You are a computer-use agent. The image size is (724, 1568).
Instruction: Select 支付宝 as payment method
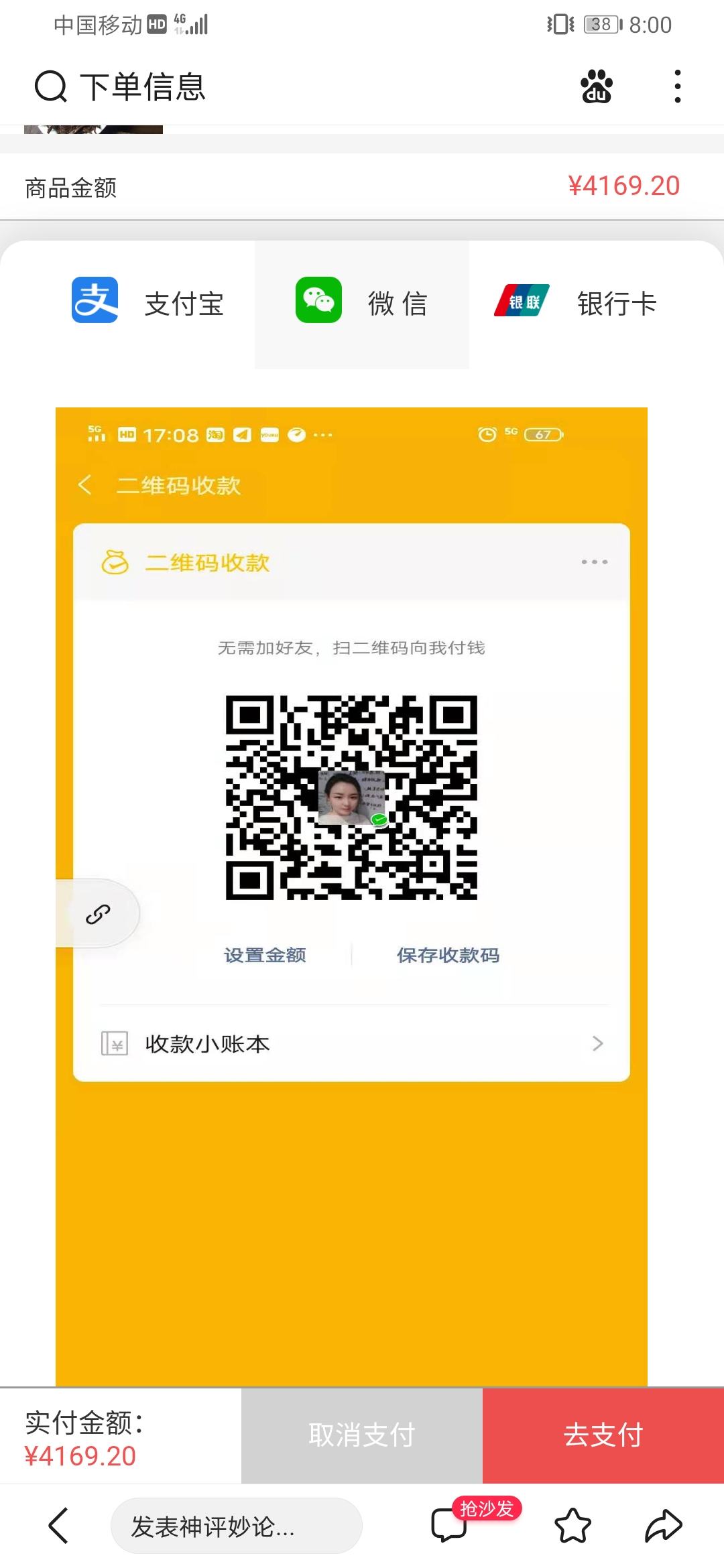click(x=148, y=303)
